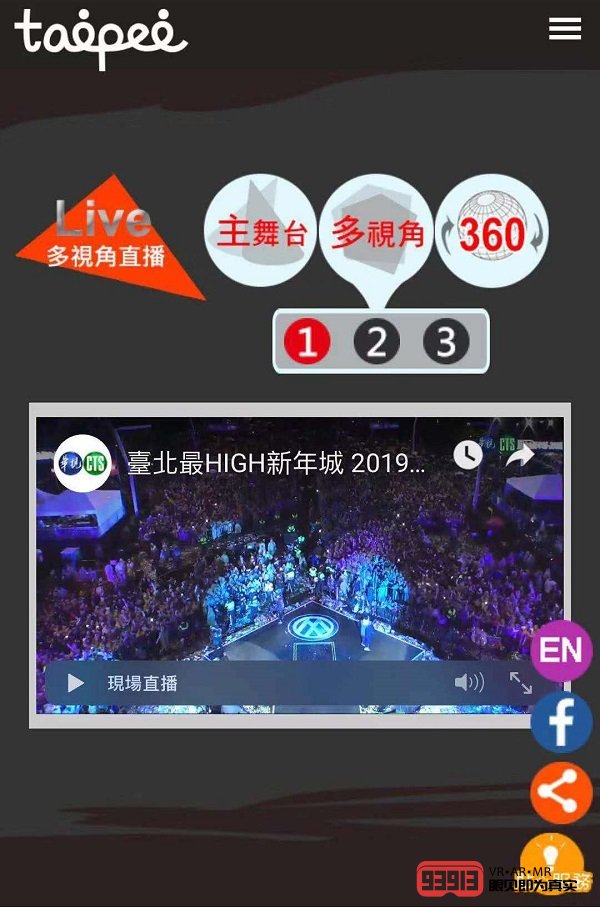Image resolution: width=600 pixels, height=907 pixels.
Task: Enter fullscreen video mode
Action: coord(521,683)
